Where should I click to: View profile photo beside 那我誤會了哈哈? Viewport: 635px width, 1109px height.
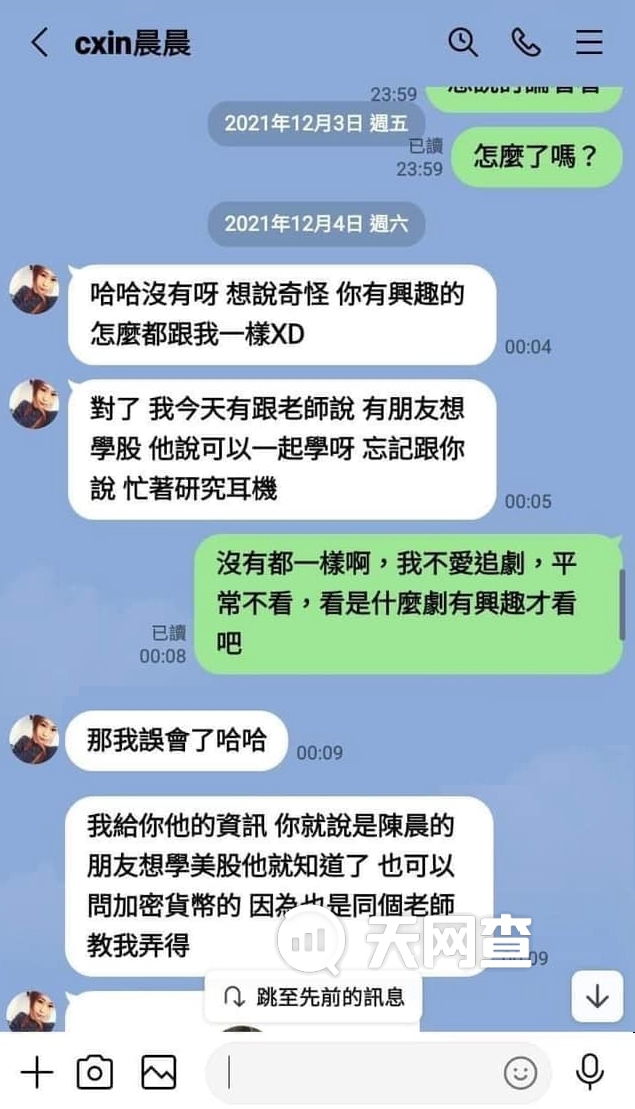[x=34, y=739]
